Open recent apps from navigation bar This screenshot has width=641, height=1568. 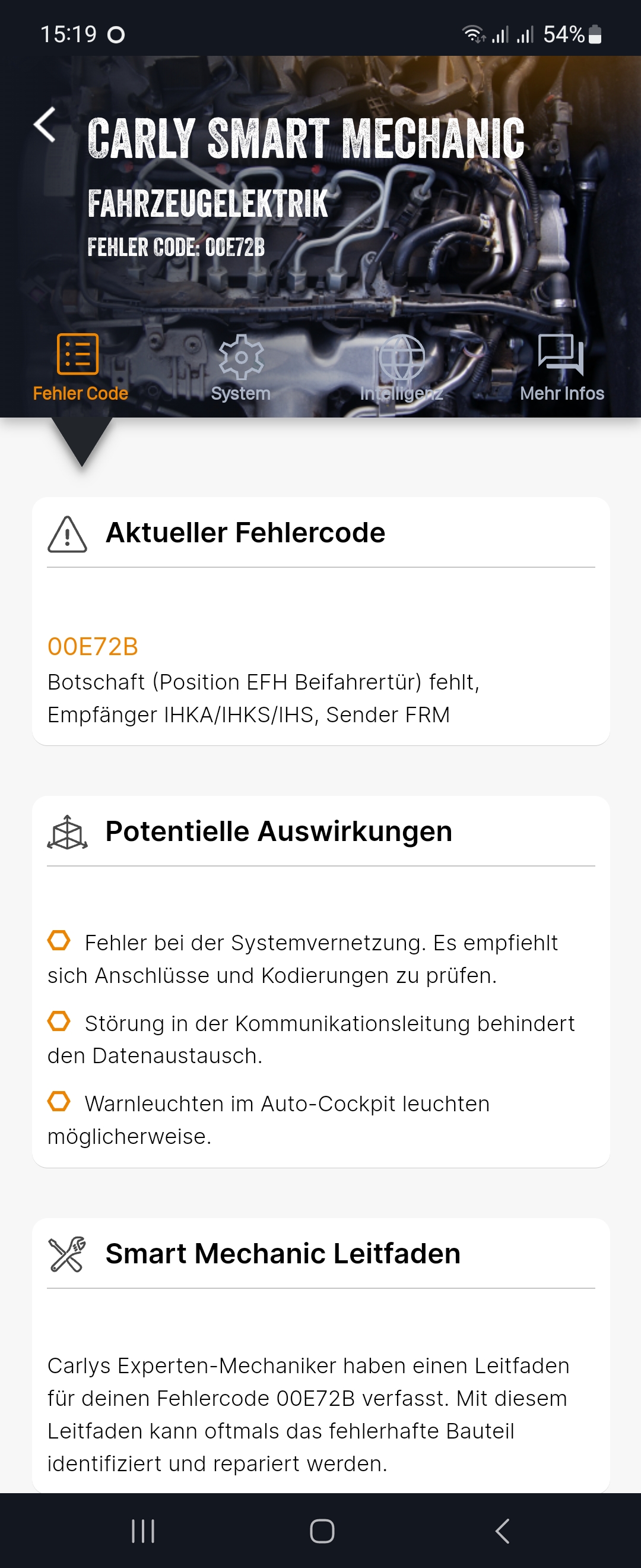(144, 1530)
